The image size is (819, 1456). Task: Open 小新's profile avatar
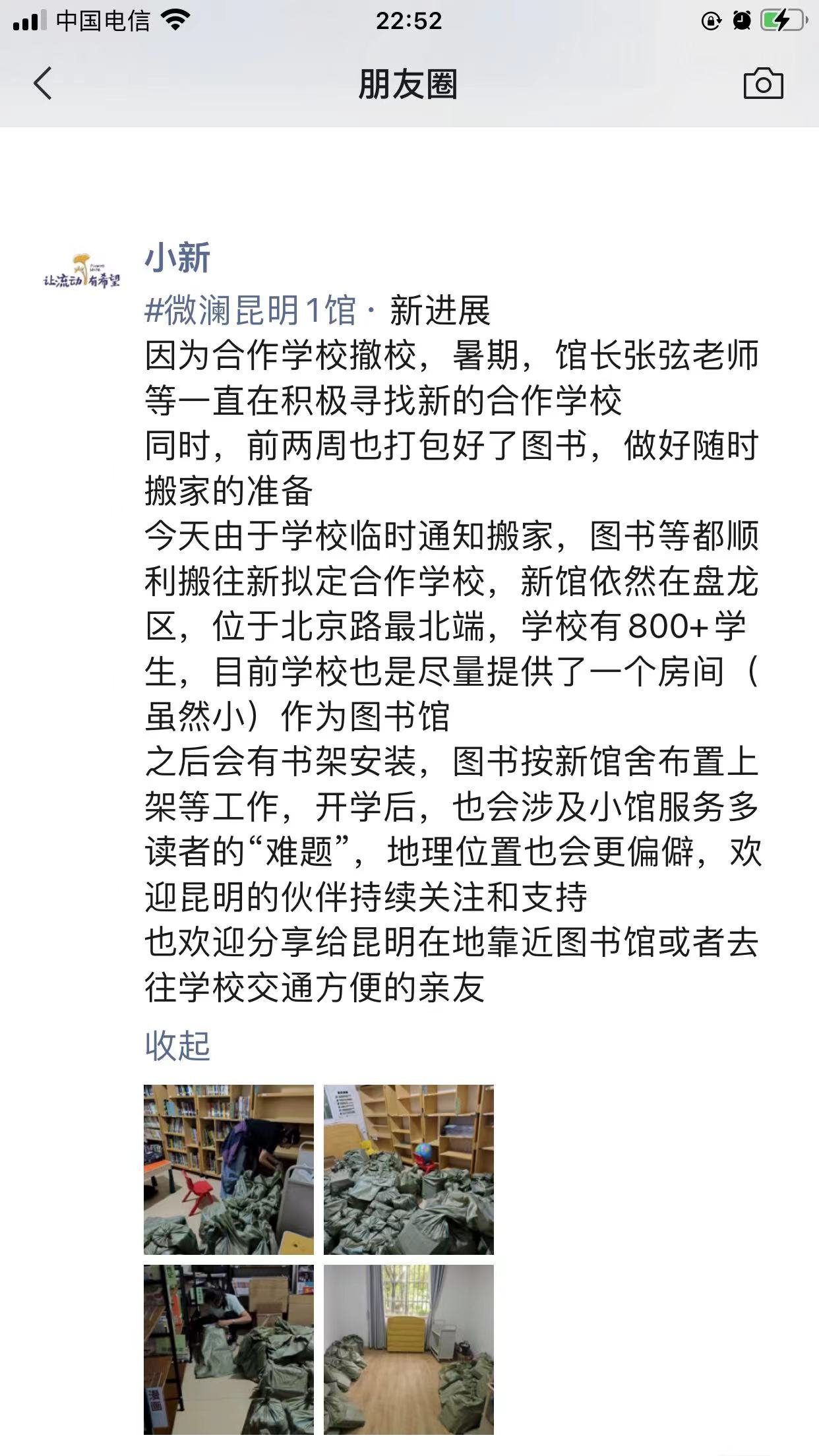[82, 271]
